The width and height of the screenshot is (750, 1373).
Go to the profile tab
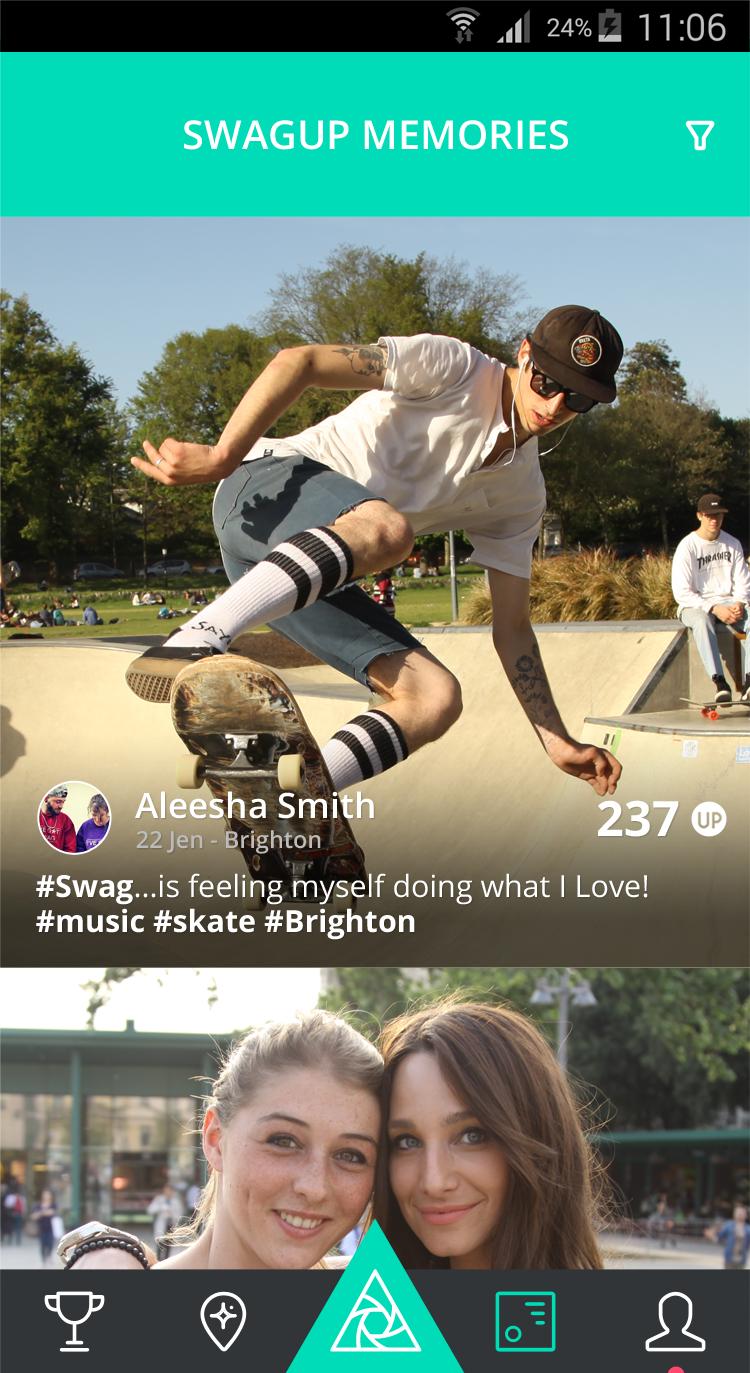675,1320
